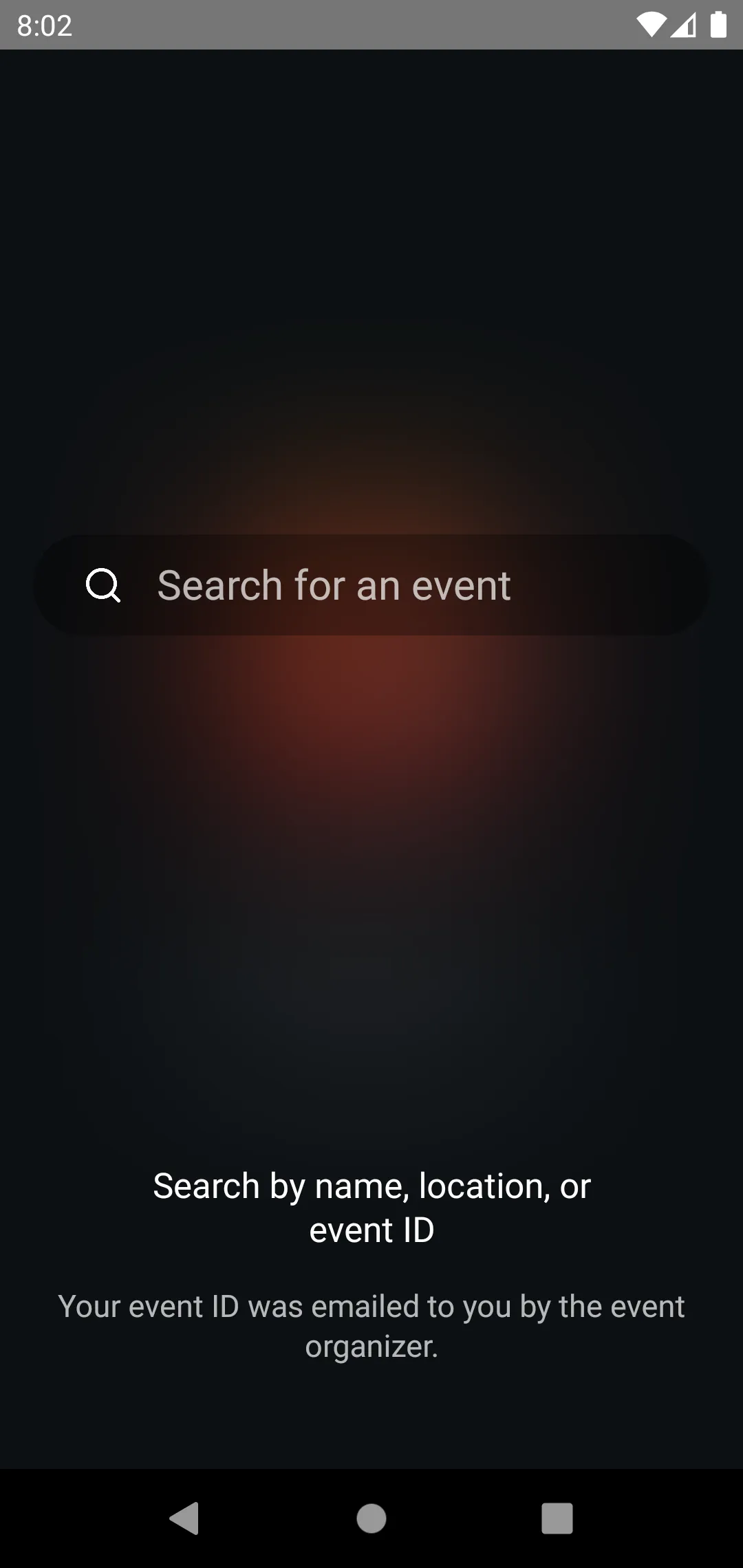Go back using the system back button

[184, 1518]
